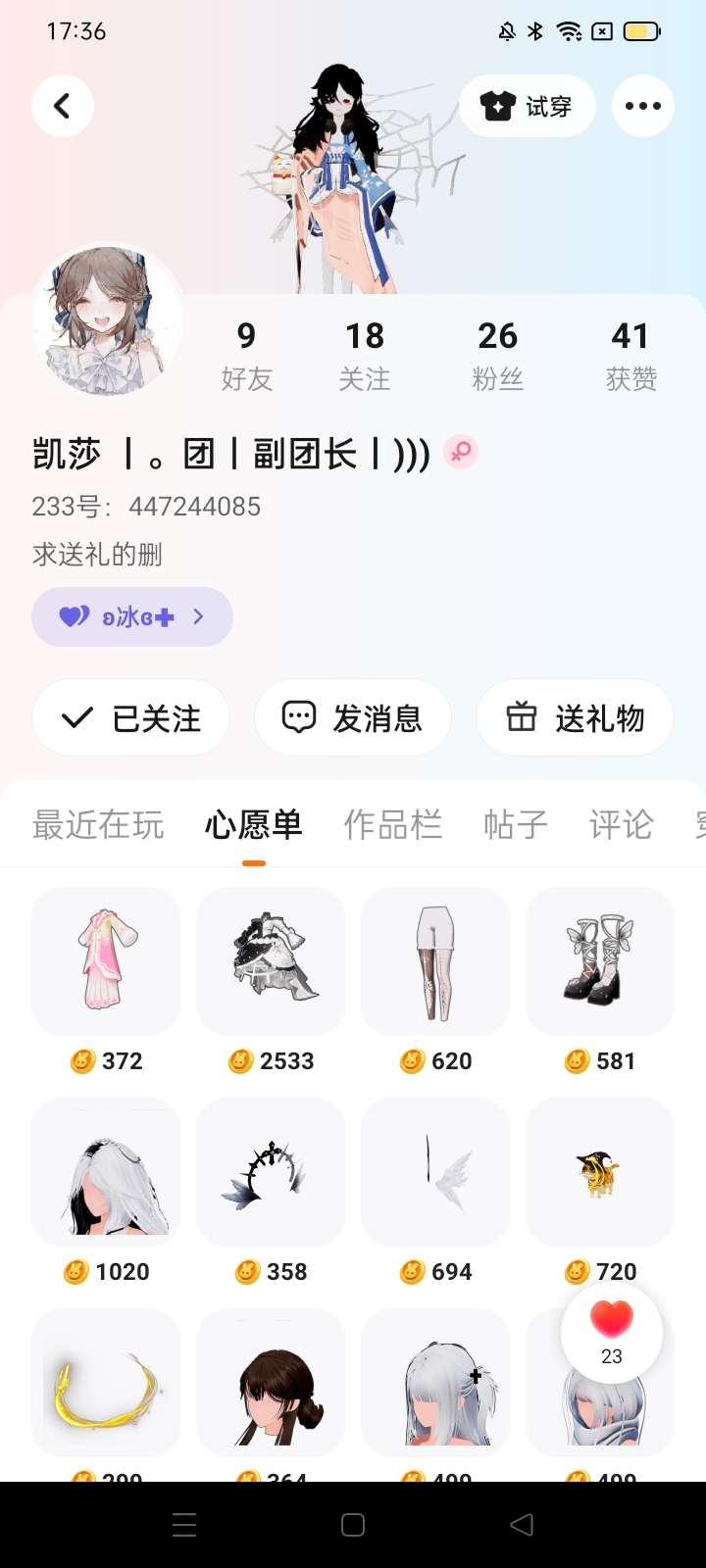
Task: Open the user's profile avatar
Action: click(x=107, y=319)
